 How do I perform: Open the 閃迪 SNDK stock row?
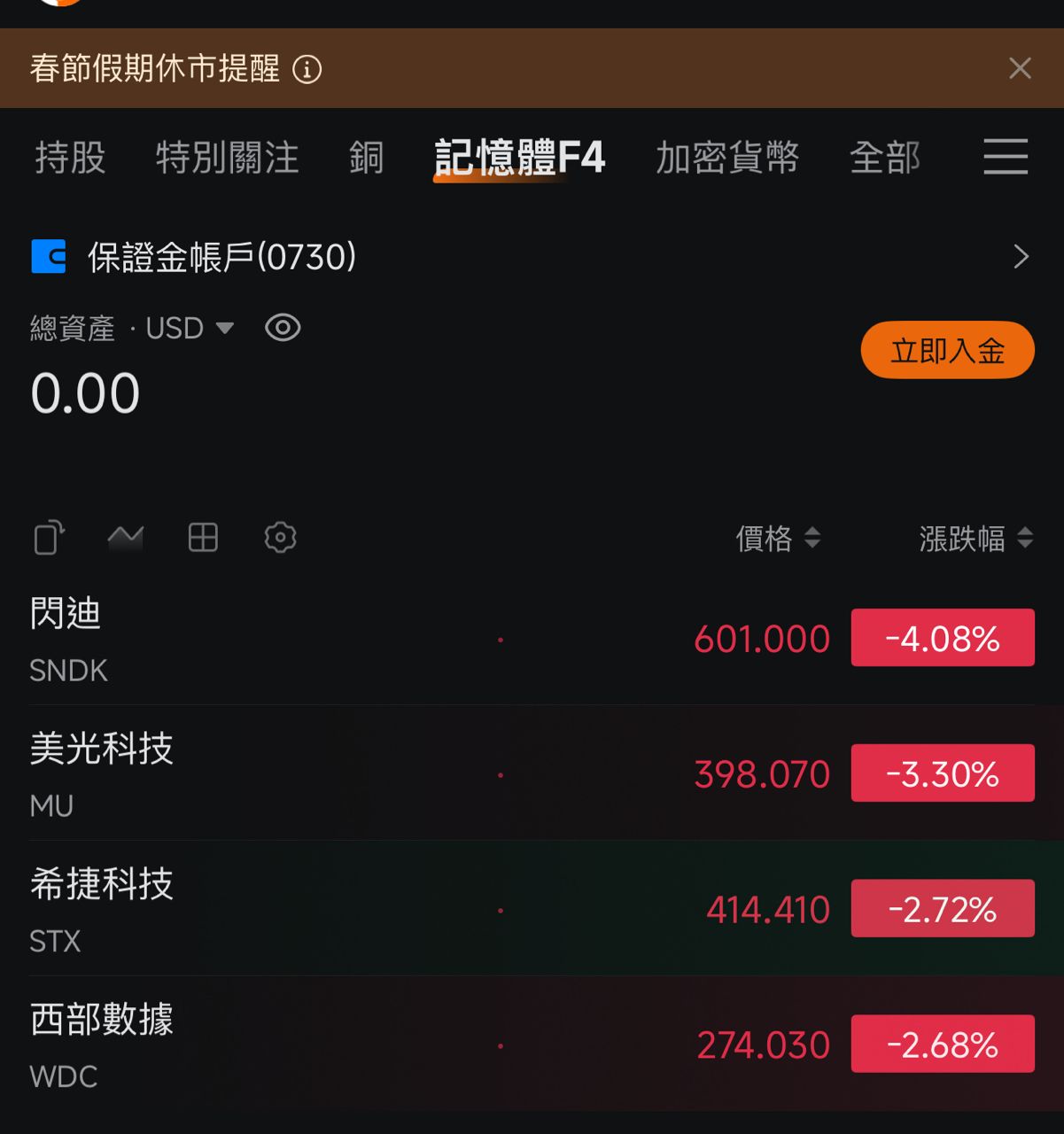(x=266, y=640)
